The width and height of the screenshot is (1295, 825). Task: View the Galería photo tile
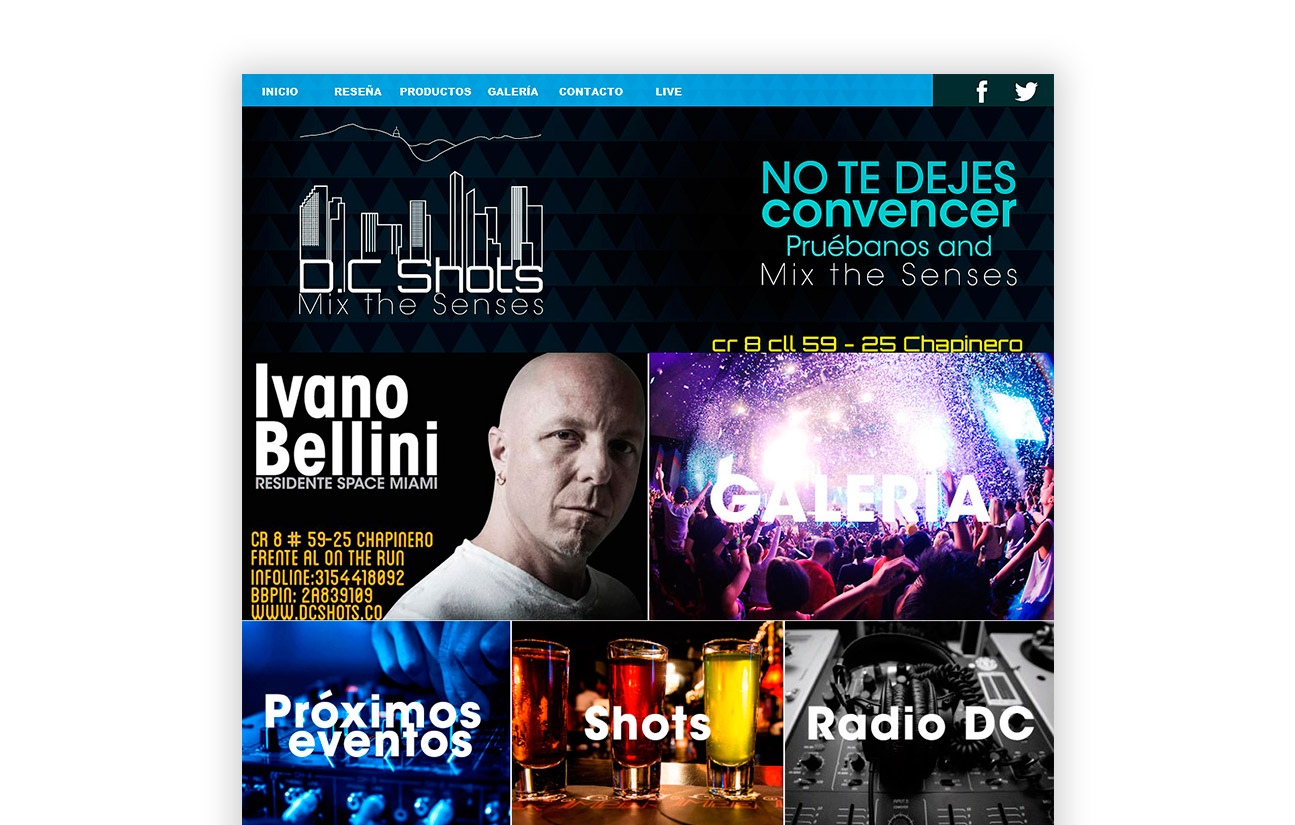click(x=851, y=486)
